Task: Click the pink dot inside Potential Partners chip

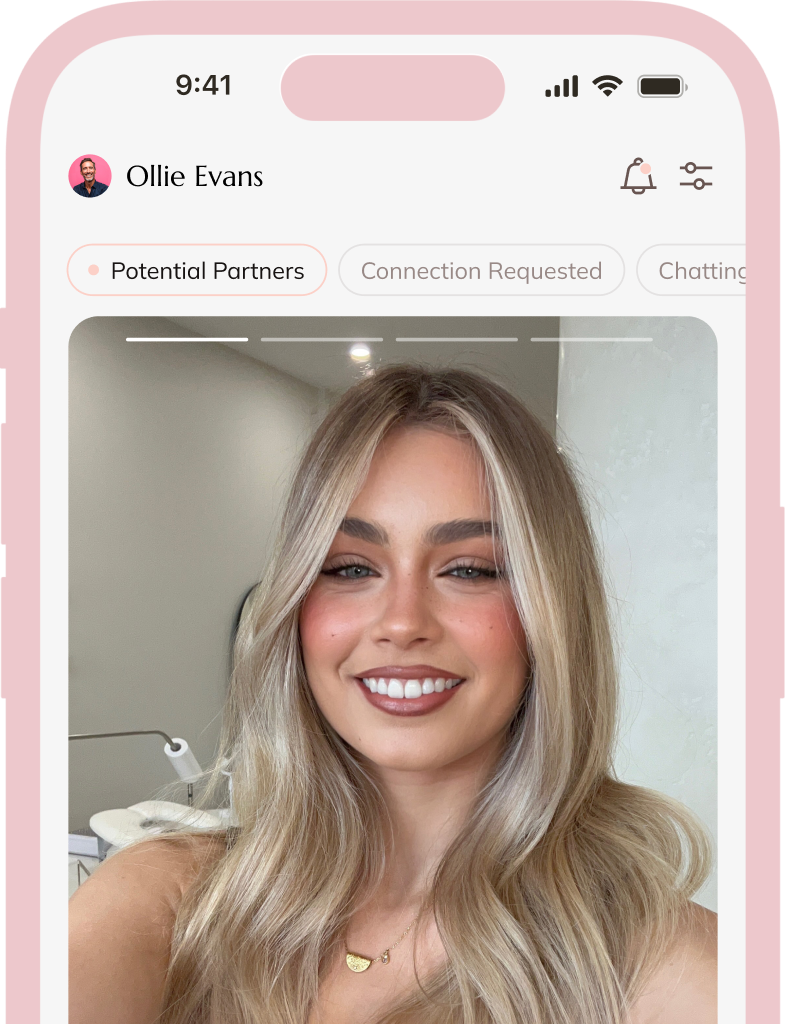Action: [x=93, y=270]
